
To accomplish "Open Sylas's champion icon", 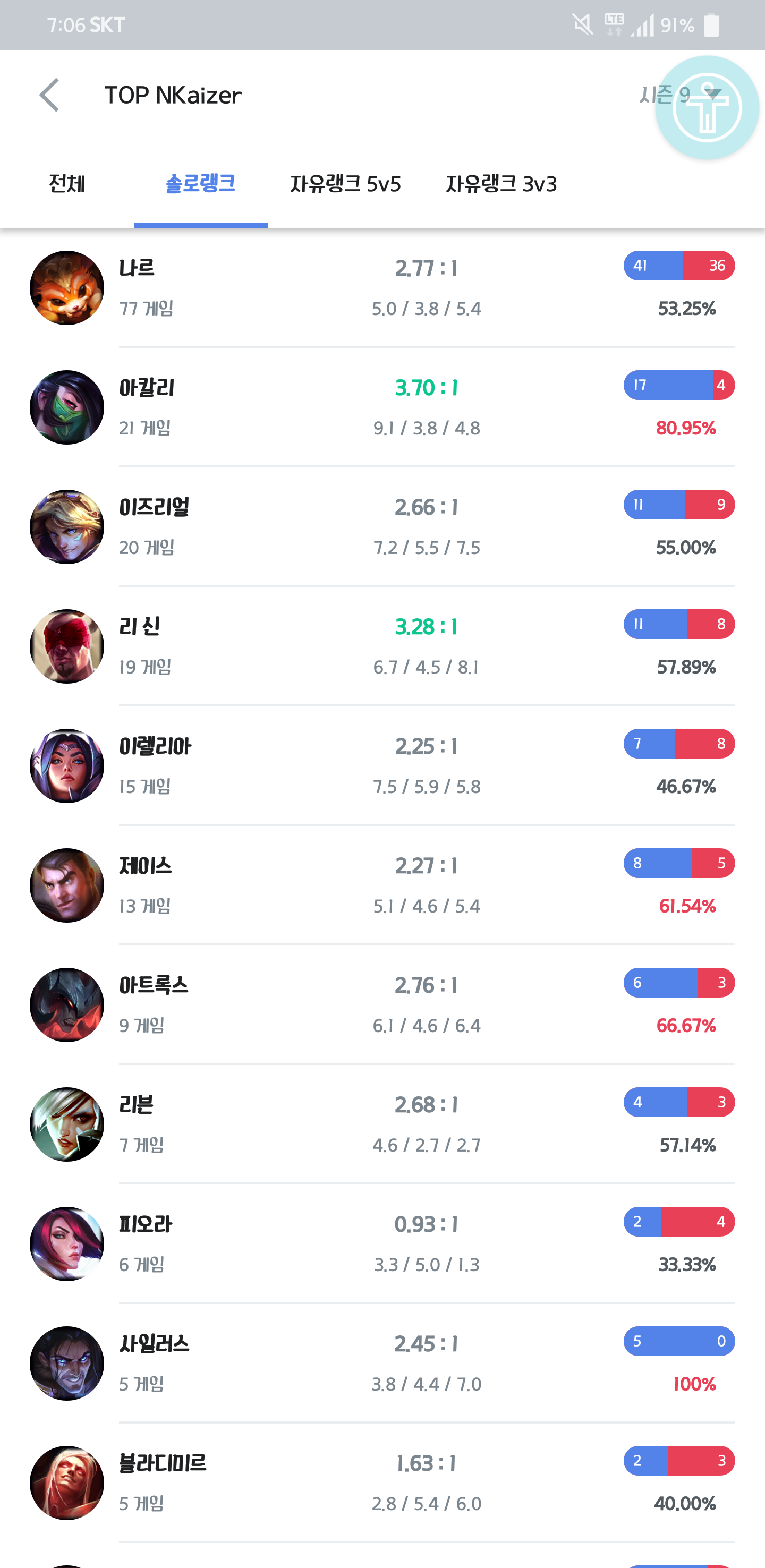I will 67,1364.
